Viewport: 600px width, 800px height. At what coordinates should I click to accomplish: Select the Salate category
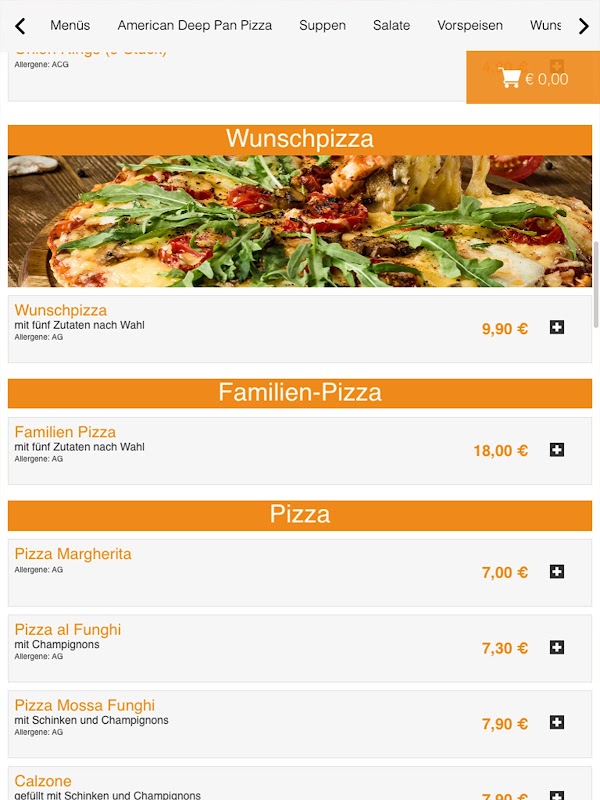coord(391,26)
